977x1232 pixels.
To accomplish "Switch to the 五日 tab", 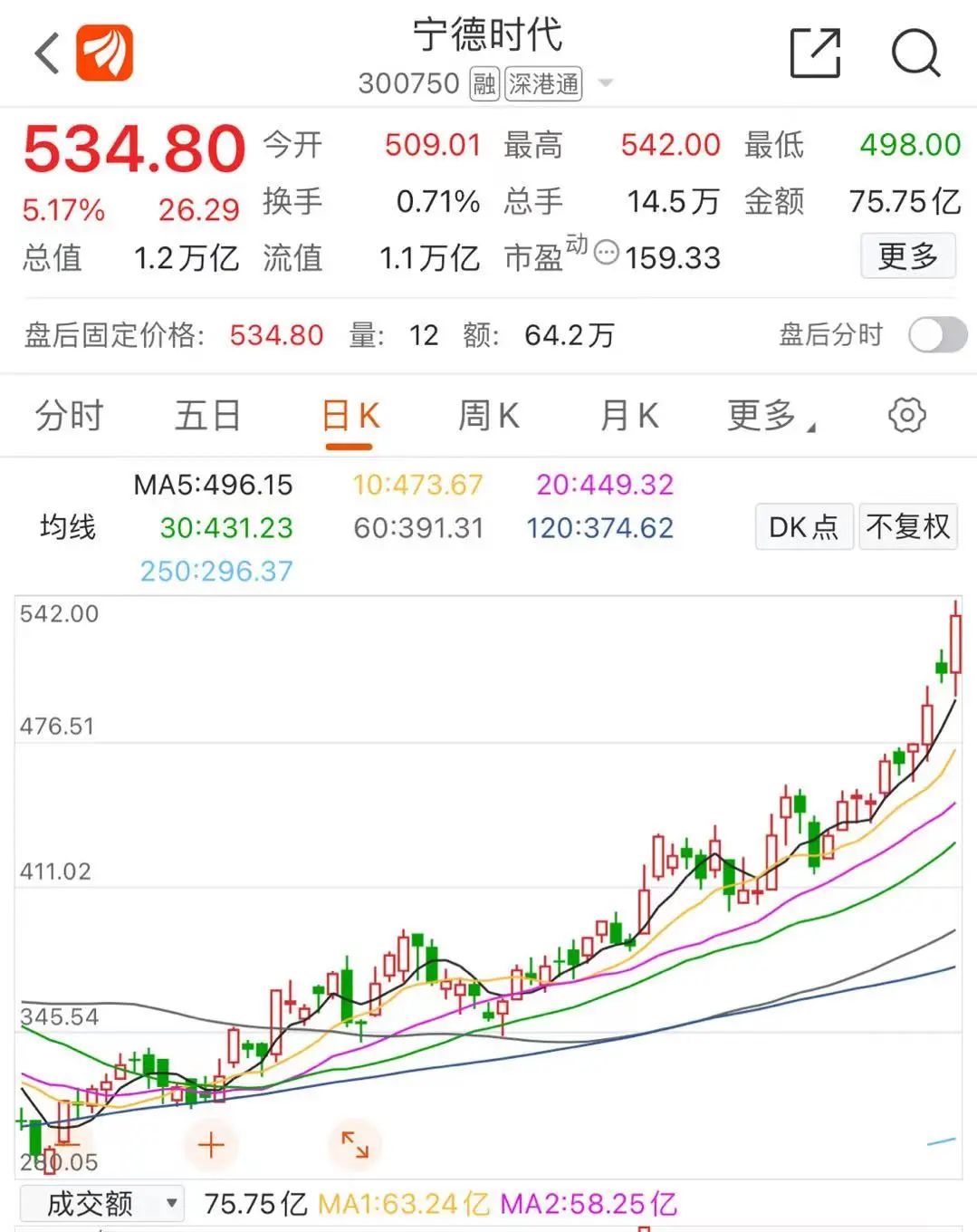I will click(x=208, y=416).
